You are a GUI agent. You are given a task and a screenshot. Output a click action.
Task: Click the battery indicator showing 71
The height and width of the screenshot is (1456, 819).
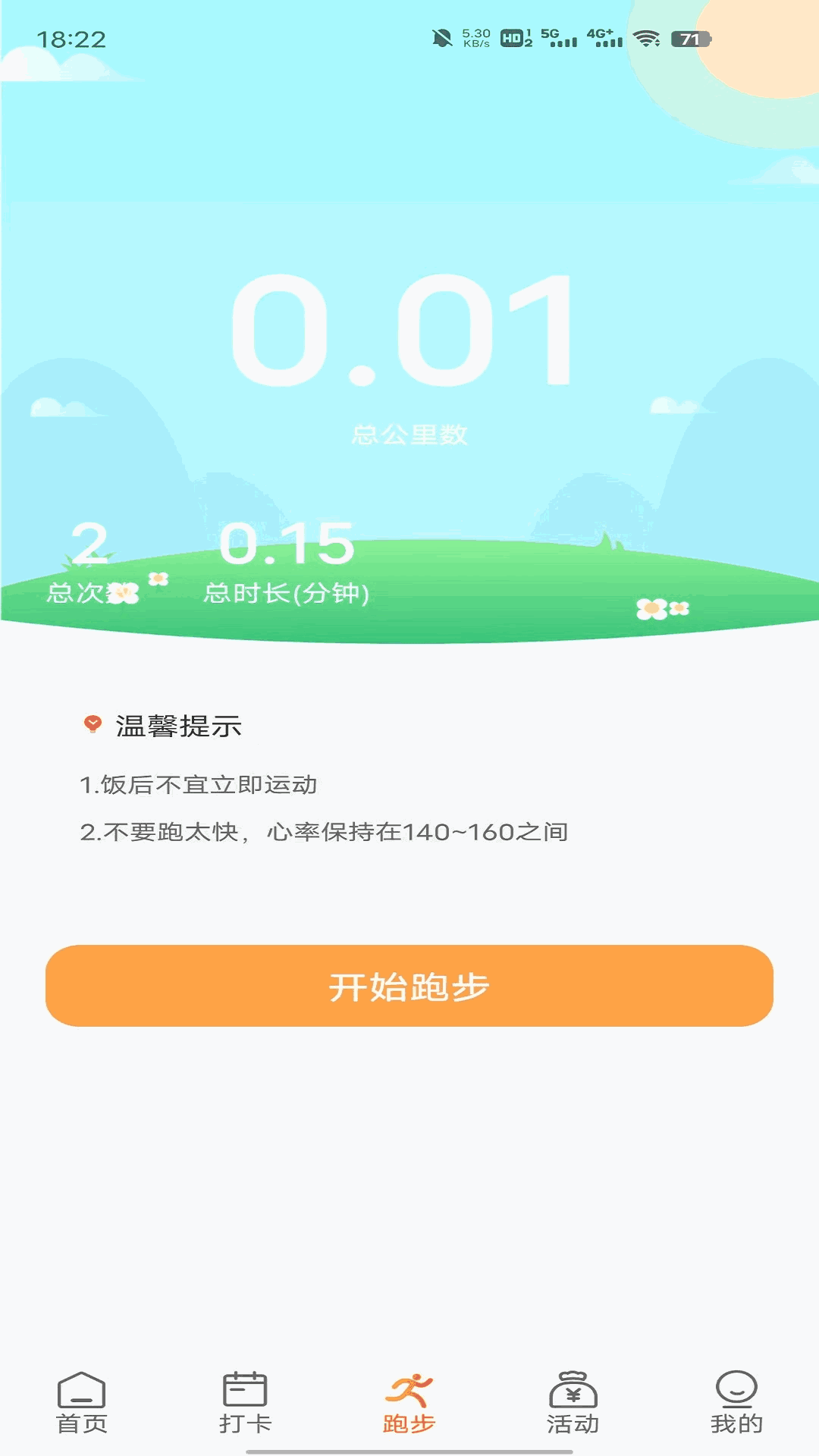click(x=689, y=36)
